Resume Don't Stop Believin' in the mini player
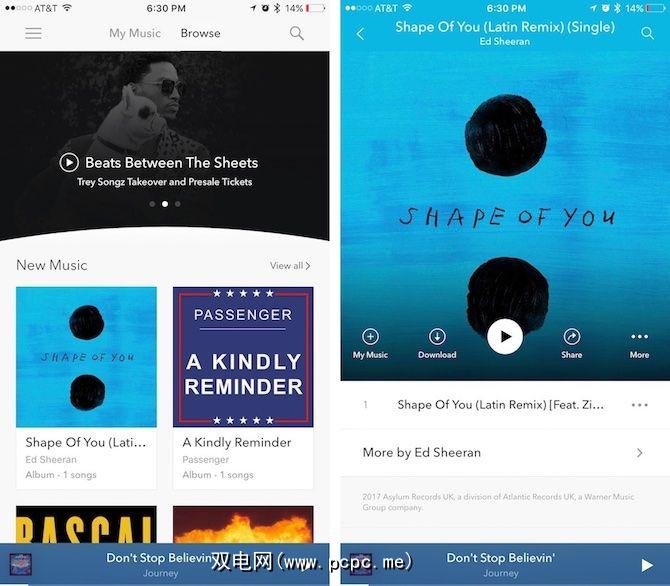The height and width of the screenshot is (586, 670). [647, 565]
